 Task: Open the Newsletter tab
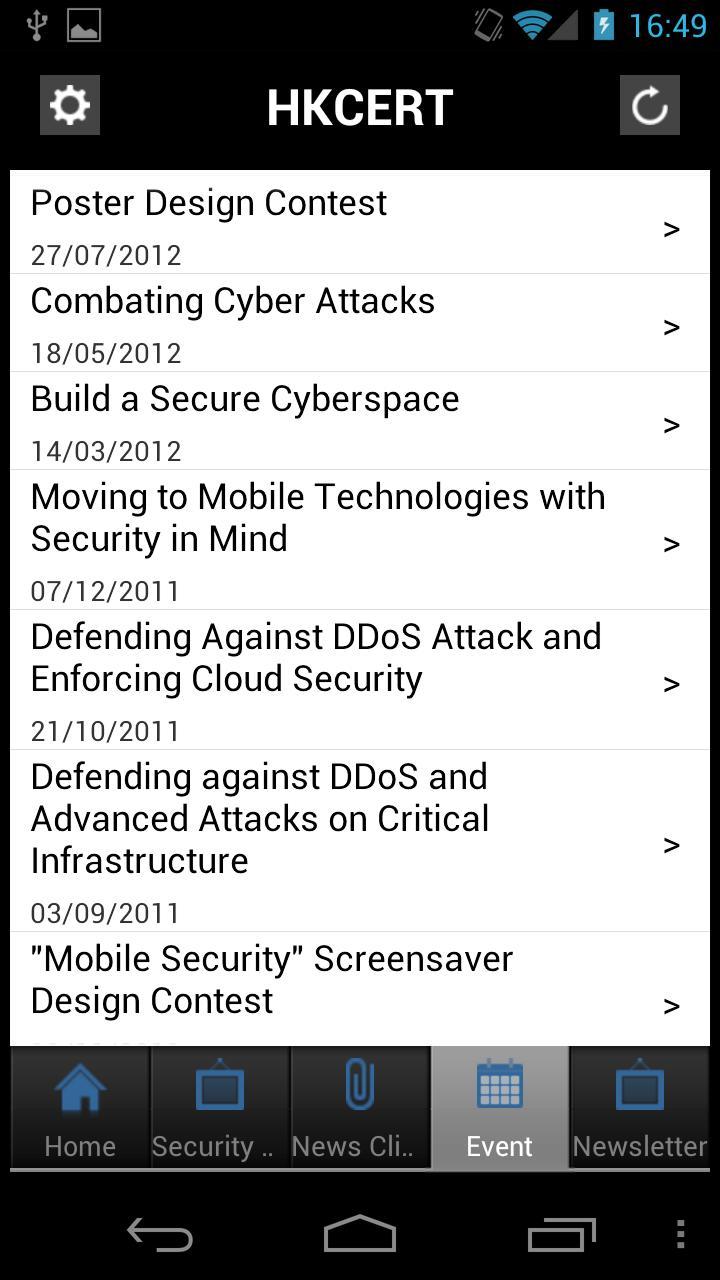click(640, 1108)
